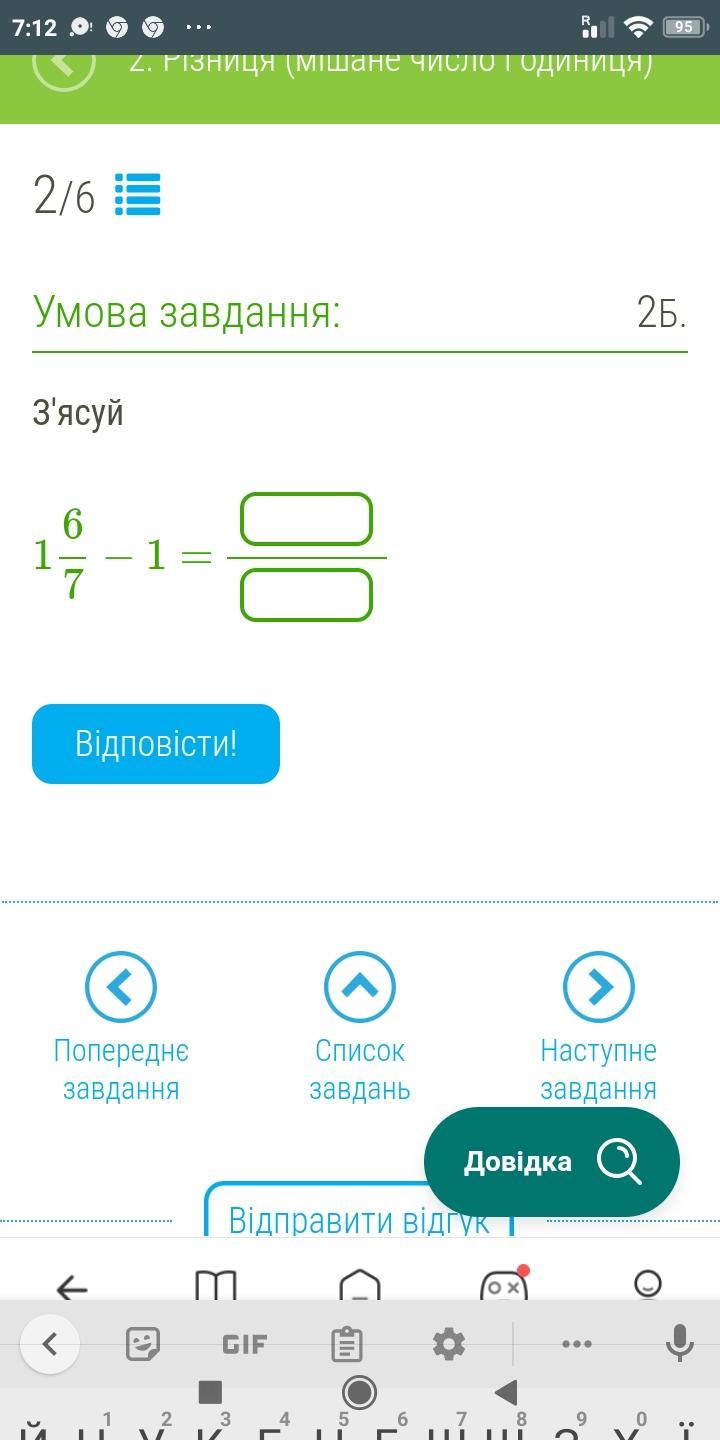Tap the system home circle button
This screenshot has height=1440, width=720.
pyautogui.click(x=359, y=1392)
